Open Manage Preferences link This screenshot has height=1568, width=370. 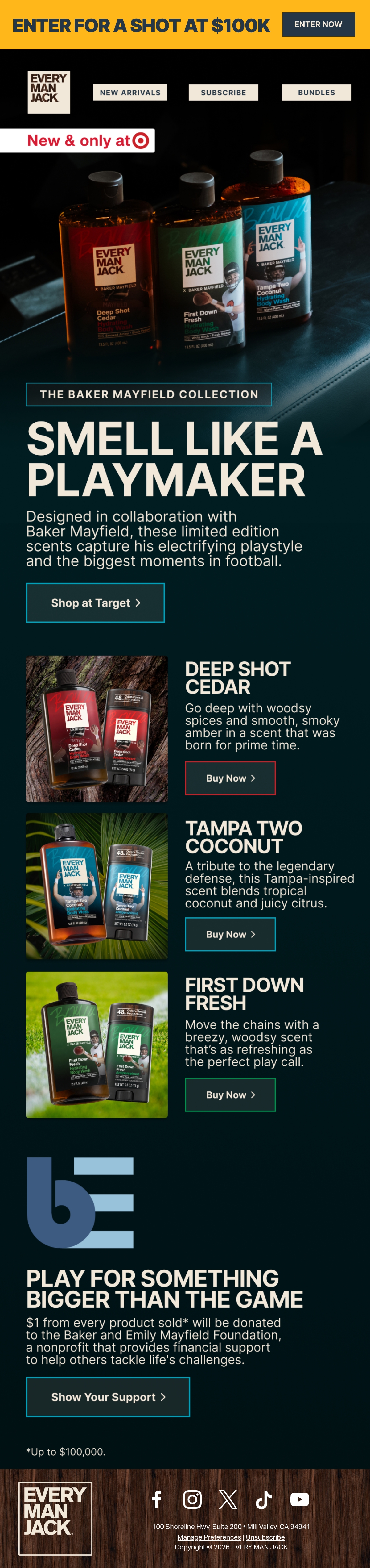click(x=210, y=1537)
